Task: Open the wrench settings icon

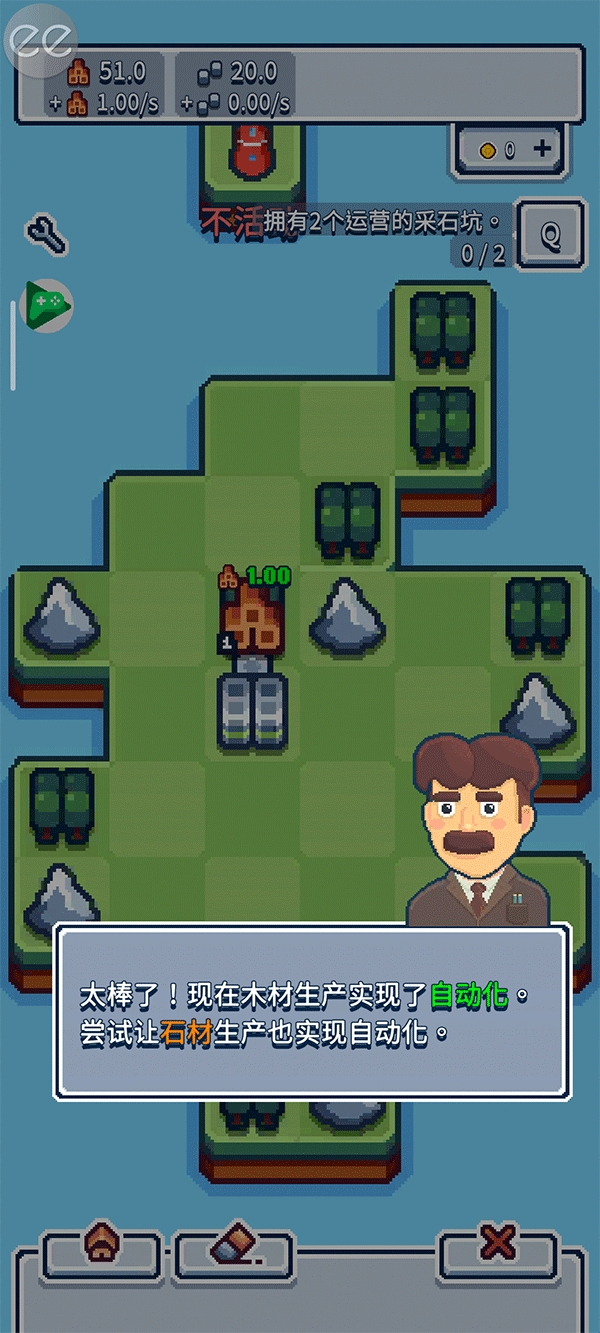Action: [46, 235]
